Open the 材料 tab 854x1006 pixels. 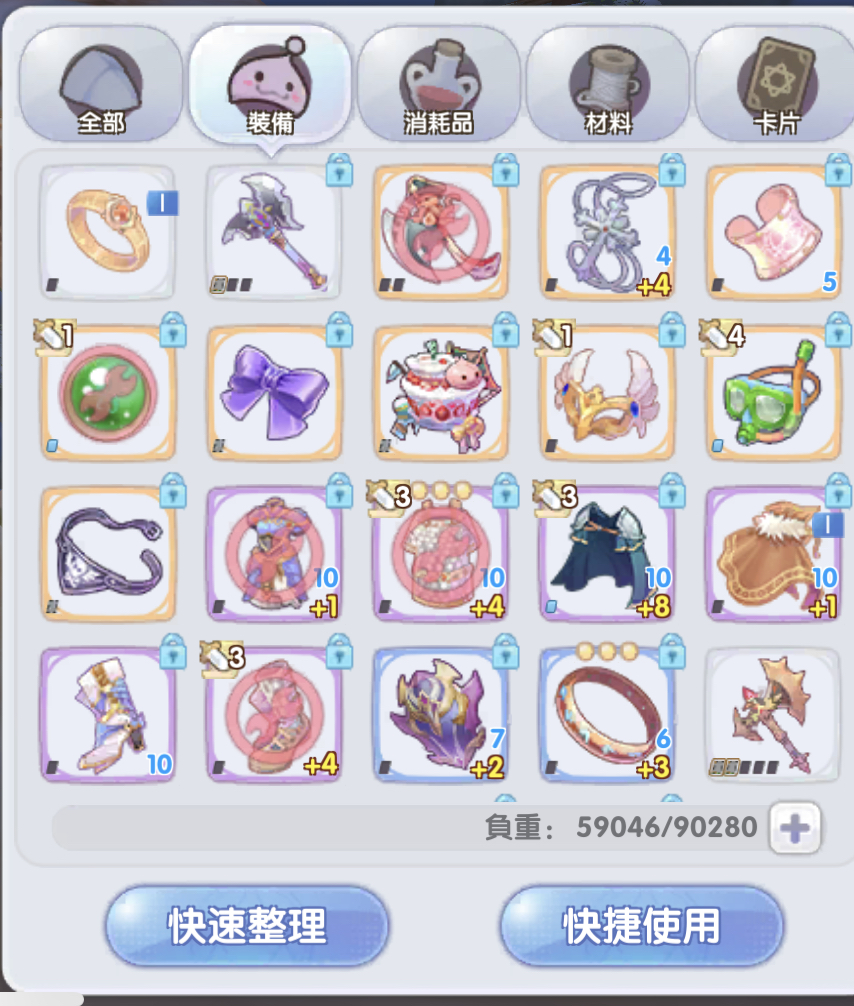pos(607,85)
